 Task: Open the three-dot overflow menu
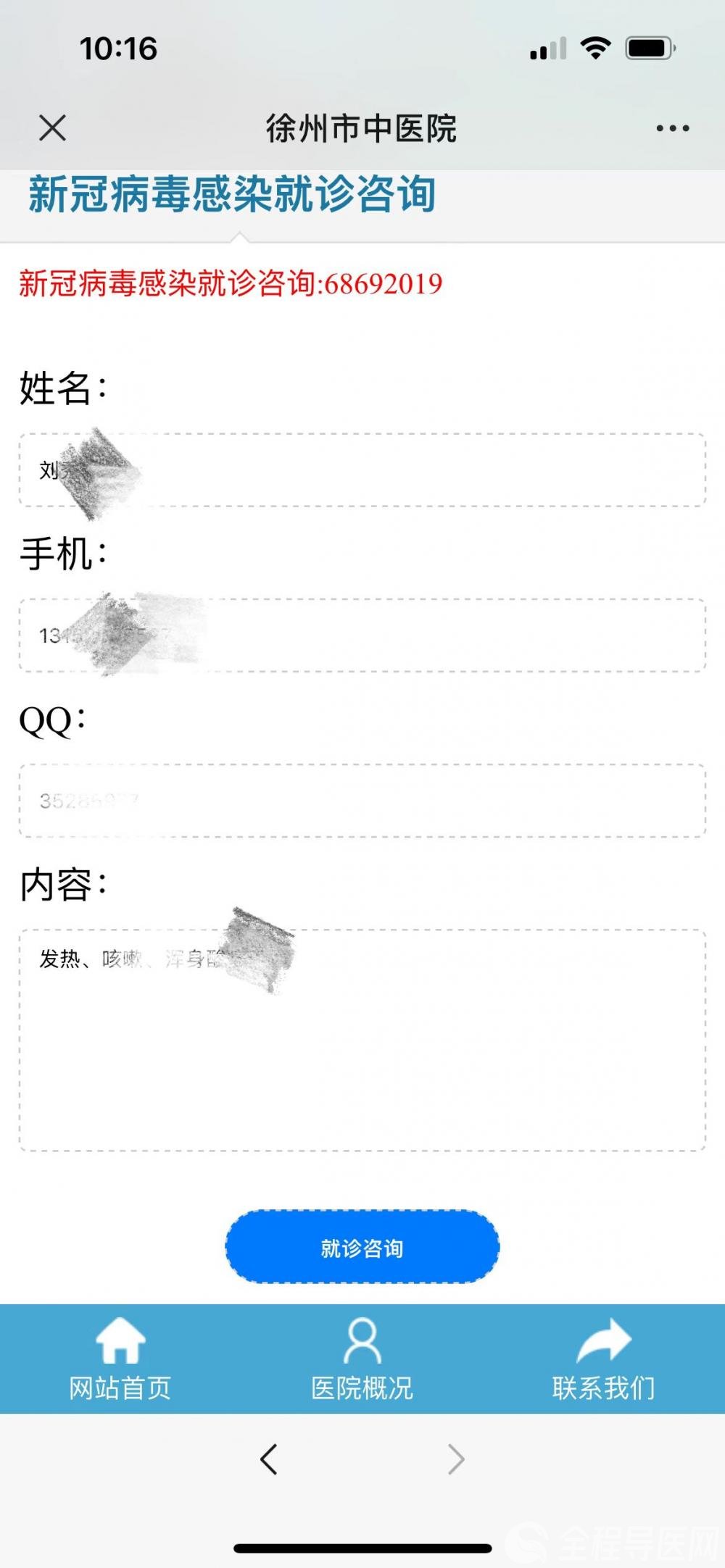672,128
